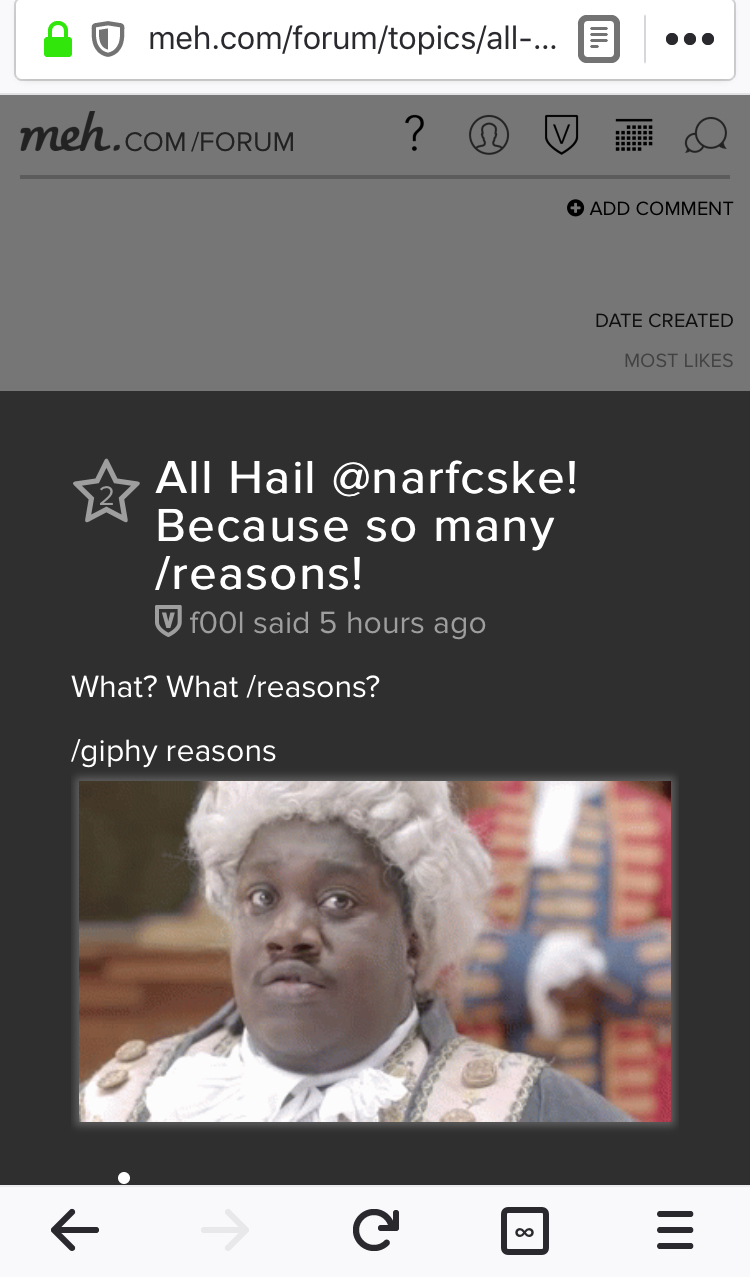Open the calendar grid icon
This screenshot has height=1277, width=750.
click(x=633, y=136)
